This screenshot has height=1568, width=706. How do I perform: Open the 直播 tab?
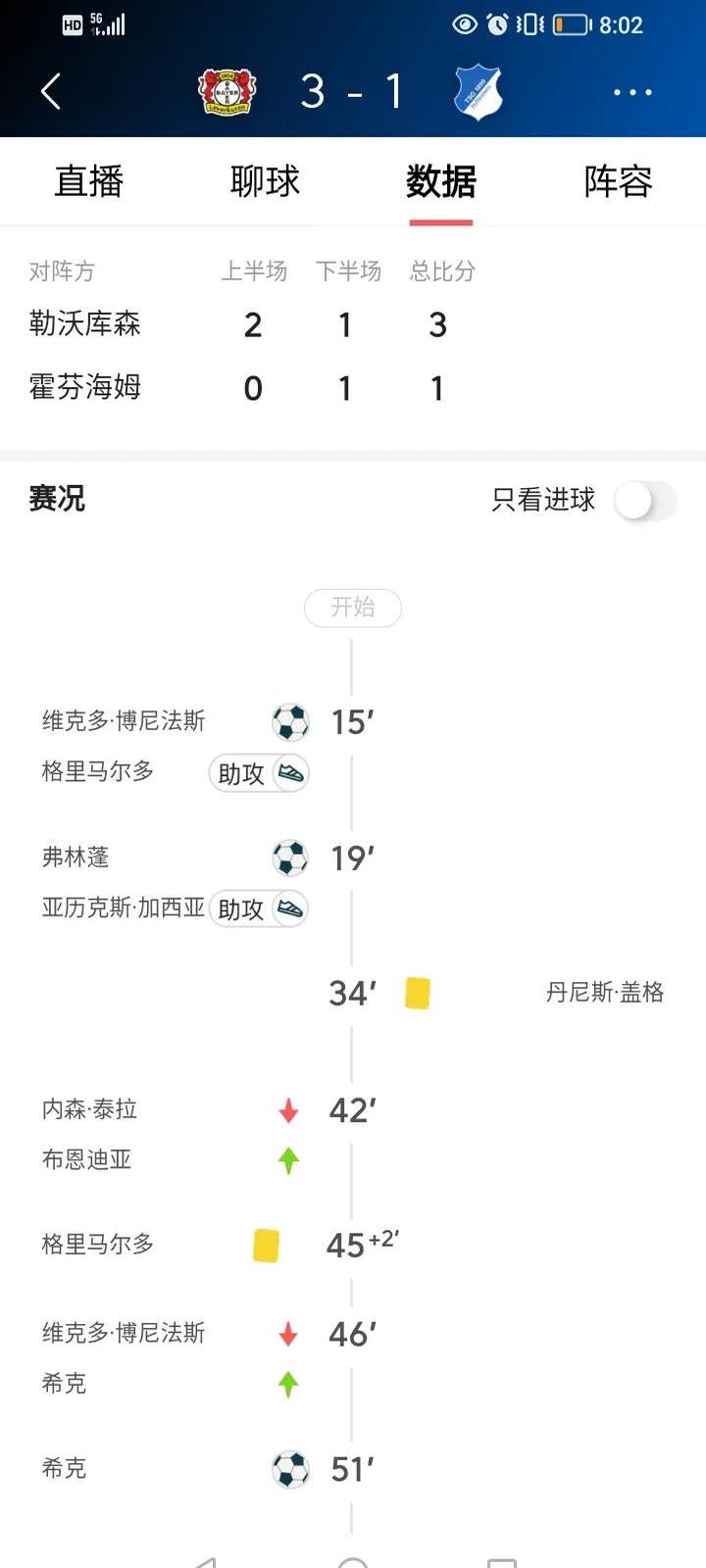click(x=89, y=181)
